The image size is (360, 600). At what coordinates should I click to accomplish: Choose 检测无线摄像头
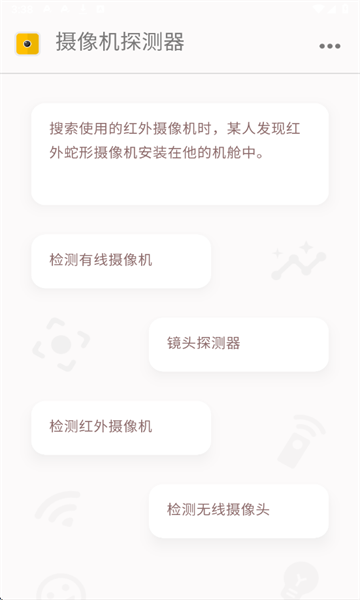(238, 511)
